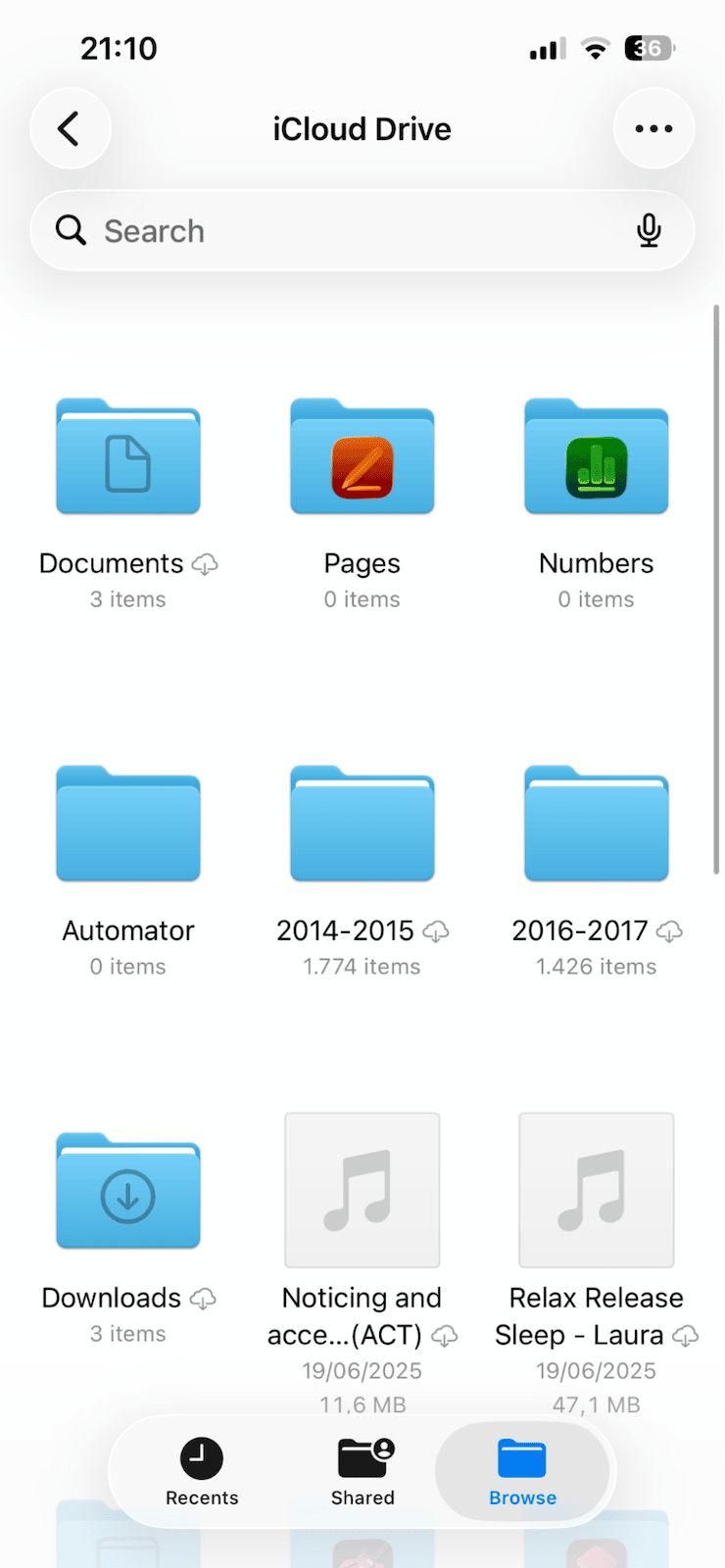The width and height of the screenshot is (725, 1568).
Task: Tap the cloud icon beside Relax Release Sleep
Action: (683, 1335)
